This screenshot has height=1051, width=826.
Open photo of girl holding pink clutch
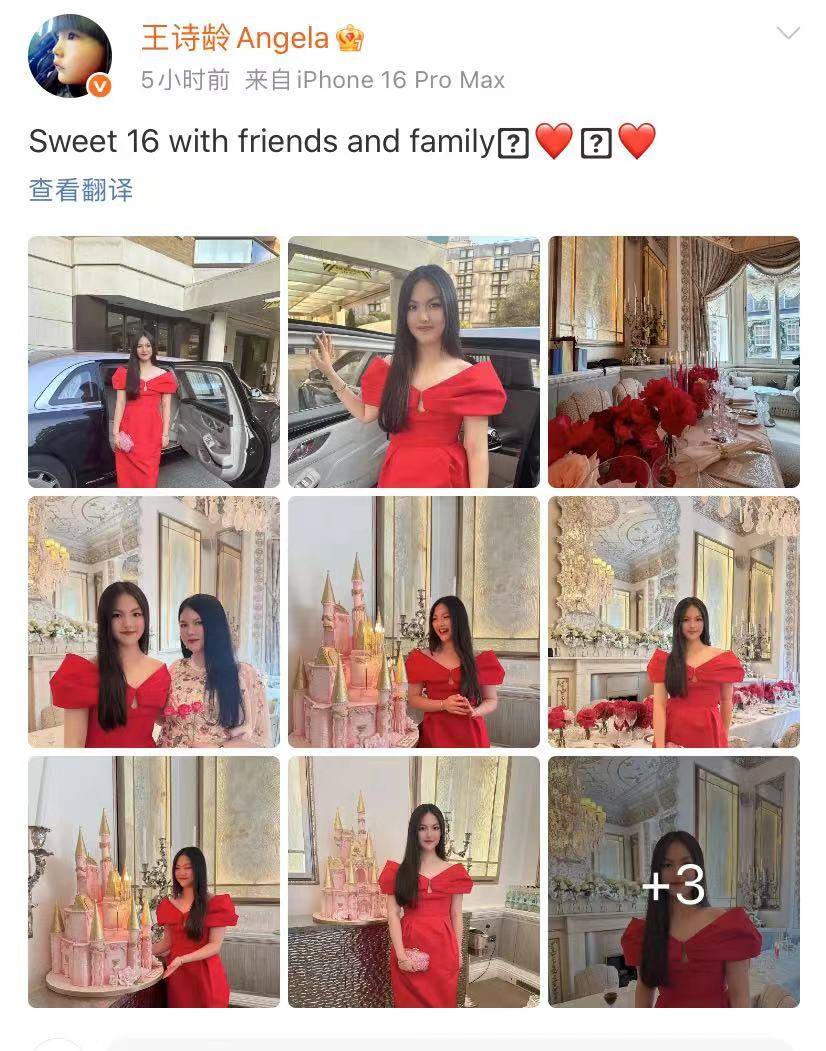click(x=414, y=882)
